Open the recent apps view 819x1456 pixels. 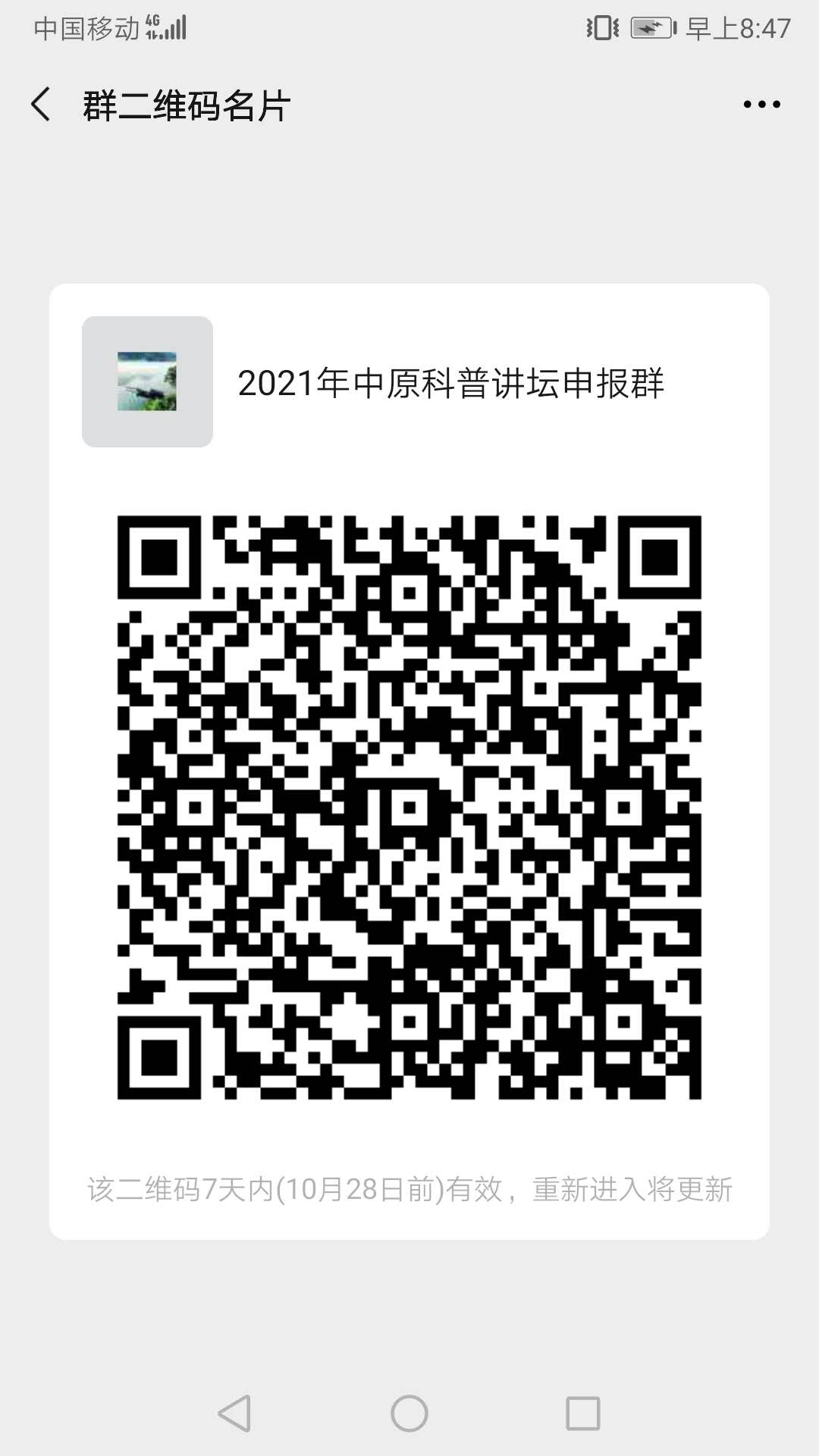tap(583, 1414)
